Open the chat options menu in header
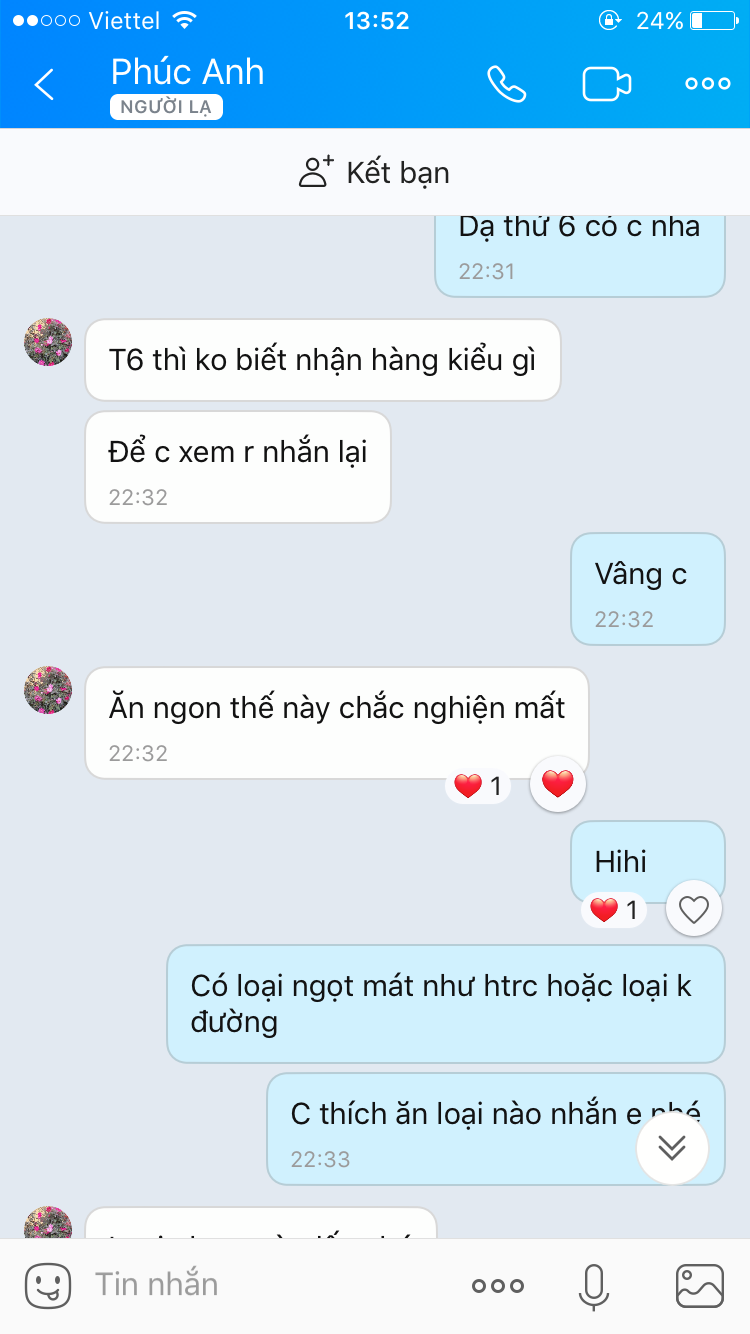The height and width of the screenshot is (1334, 750). [707, 84]
